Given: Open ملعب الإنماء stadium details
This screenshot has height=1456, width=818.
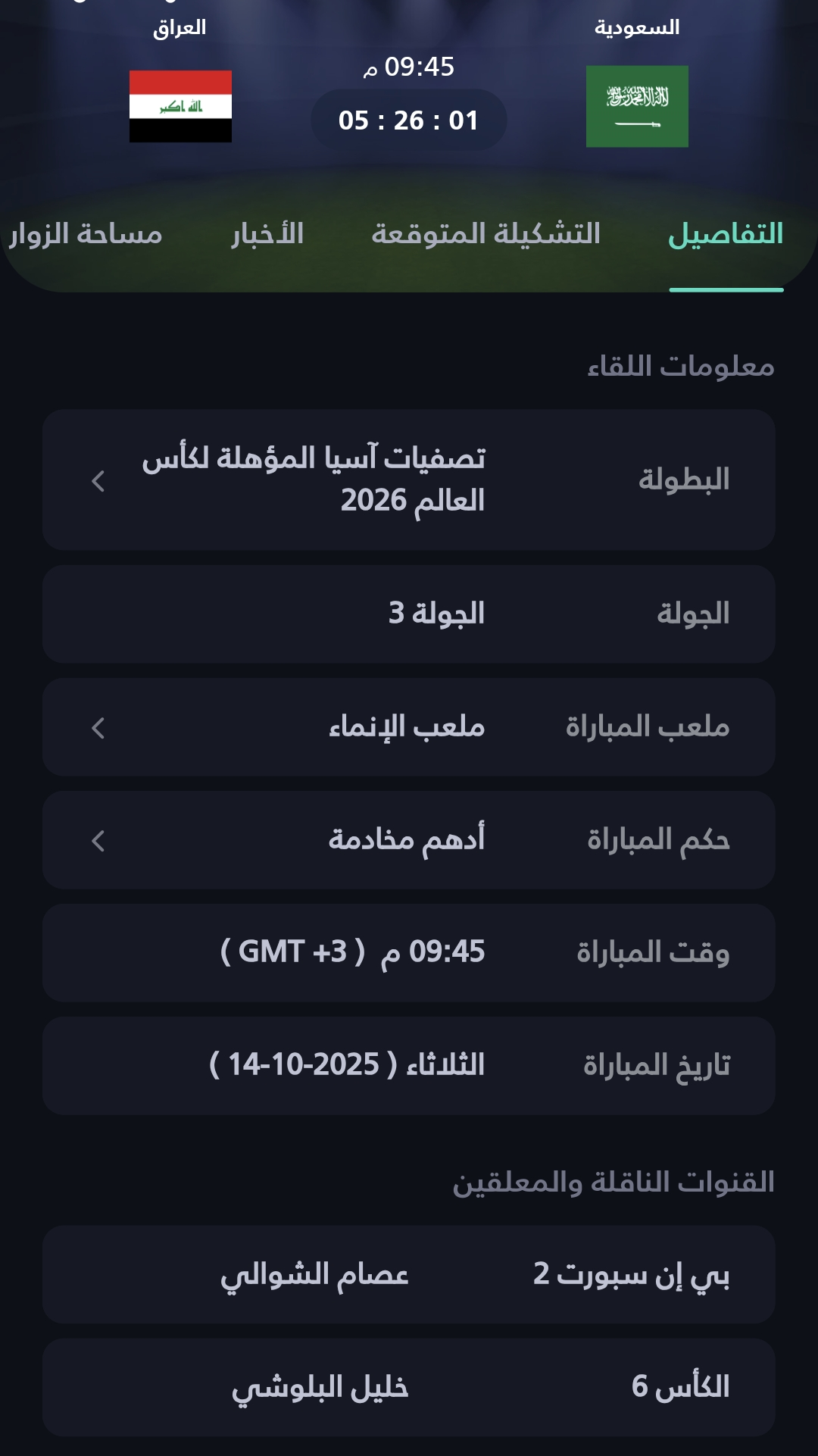Looking at the screenshot, I should tap(408, 727).
